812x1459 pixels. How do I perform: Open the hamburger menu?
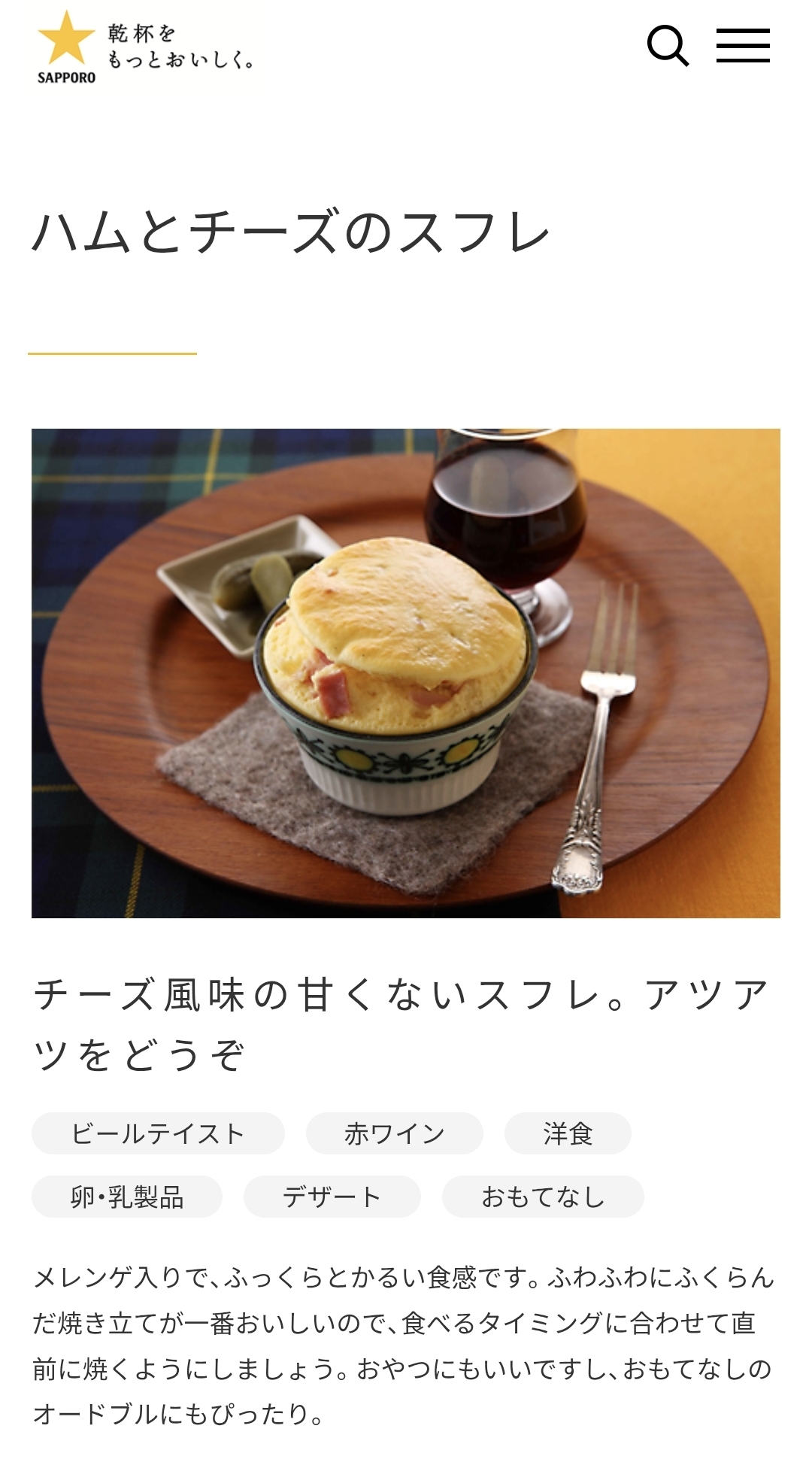tap(743, 46)
